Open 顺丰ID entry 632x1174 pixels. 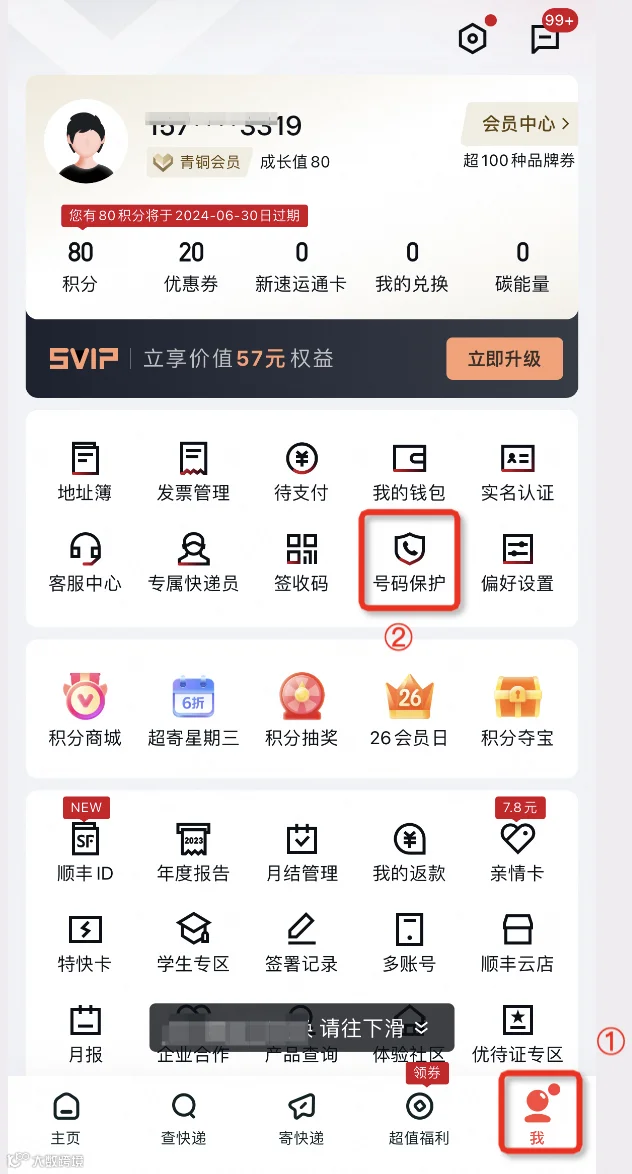click(x=85, y=852)
